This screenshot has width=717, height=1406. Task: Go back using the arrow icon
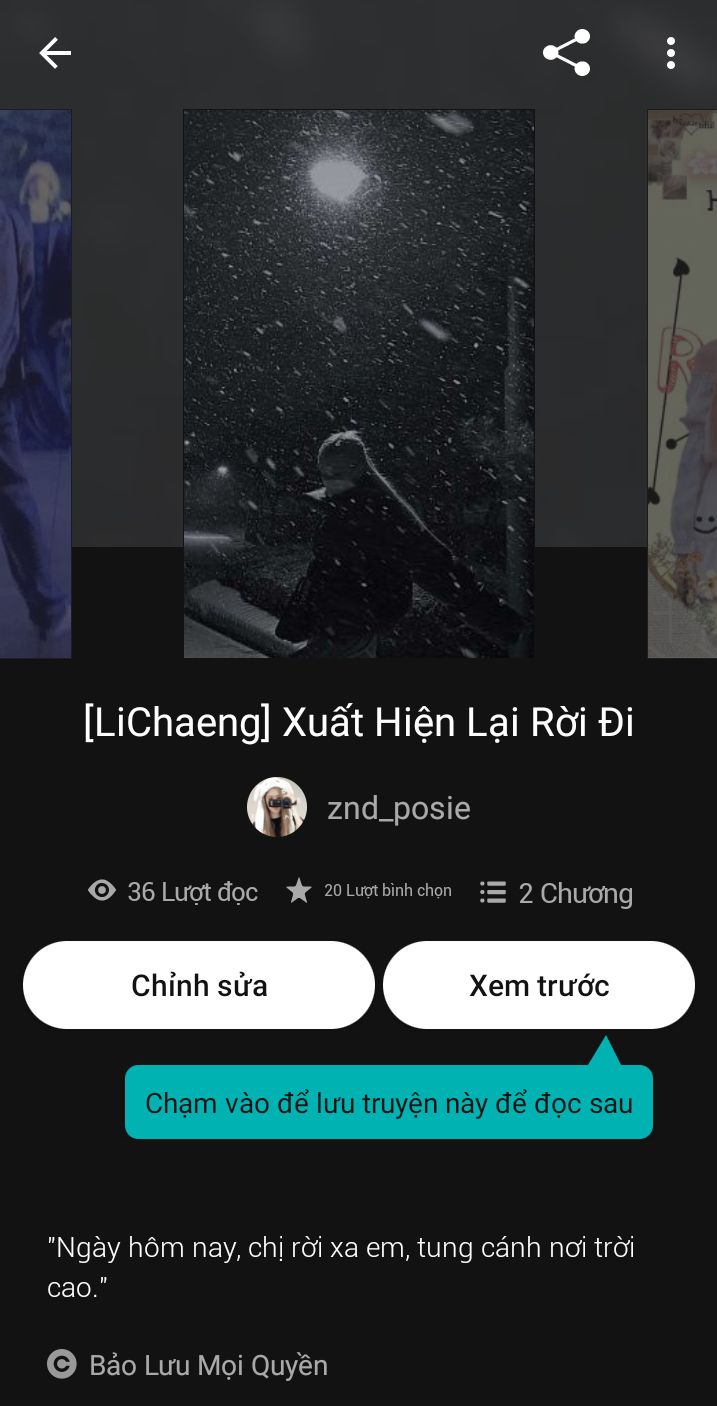click(x=55, y=53)
